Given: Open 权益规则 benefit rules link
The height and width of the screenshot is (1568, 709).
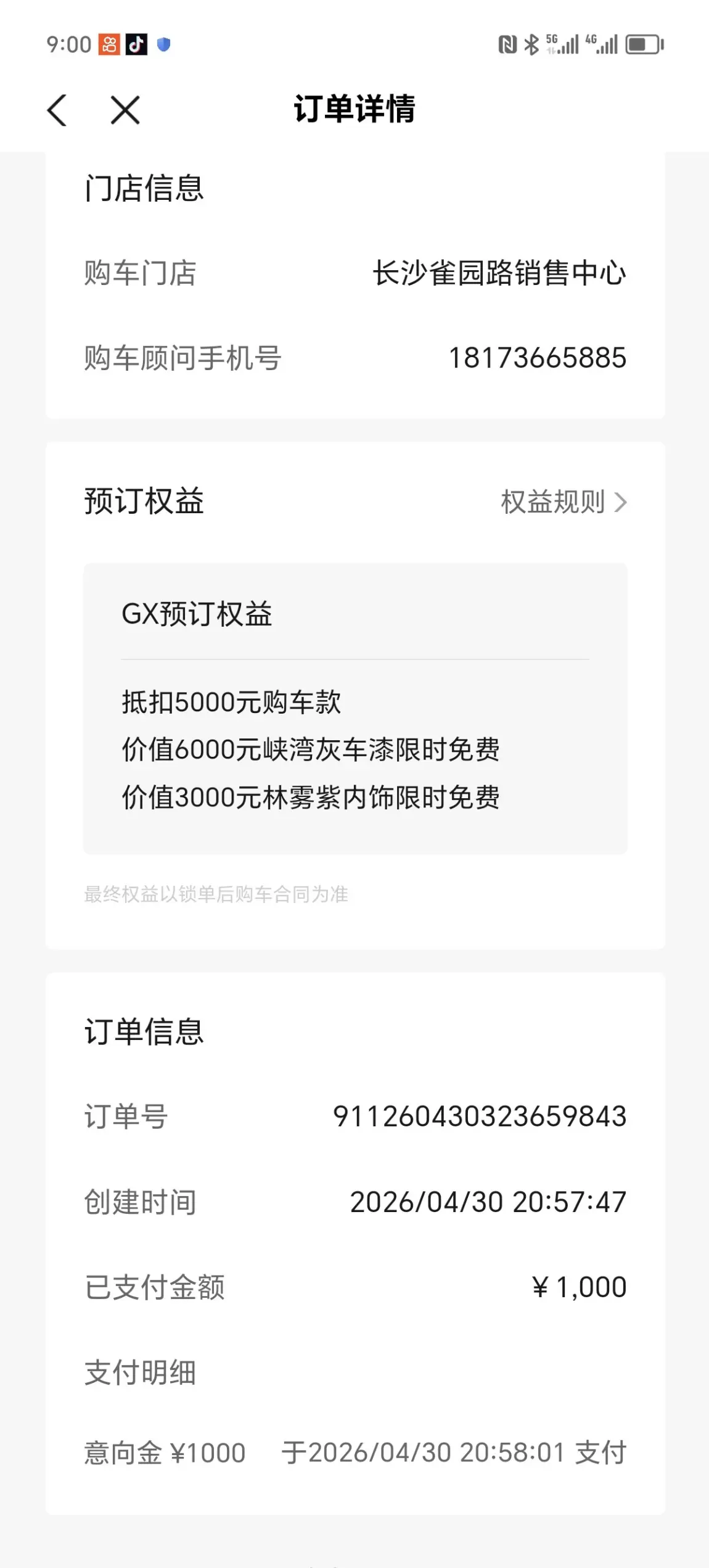Looking at the screenshot, I should [x=564, y=502].
